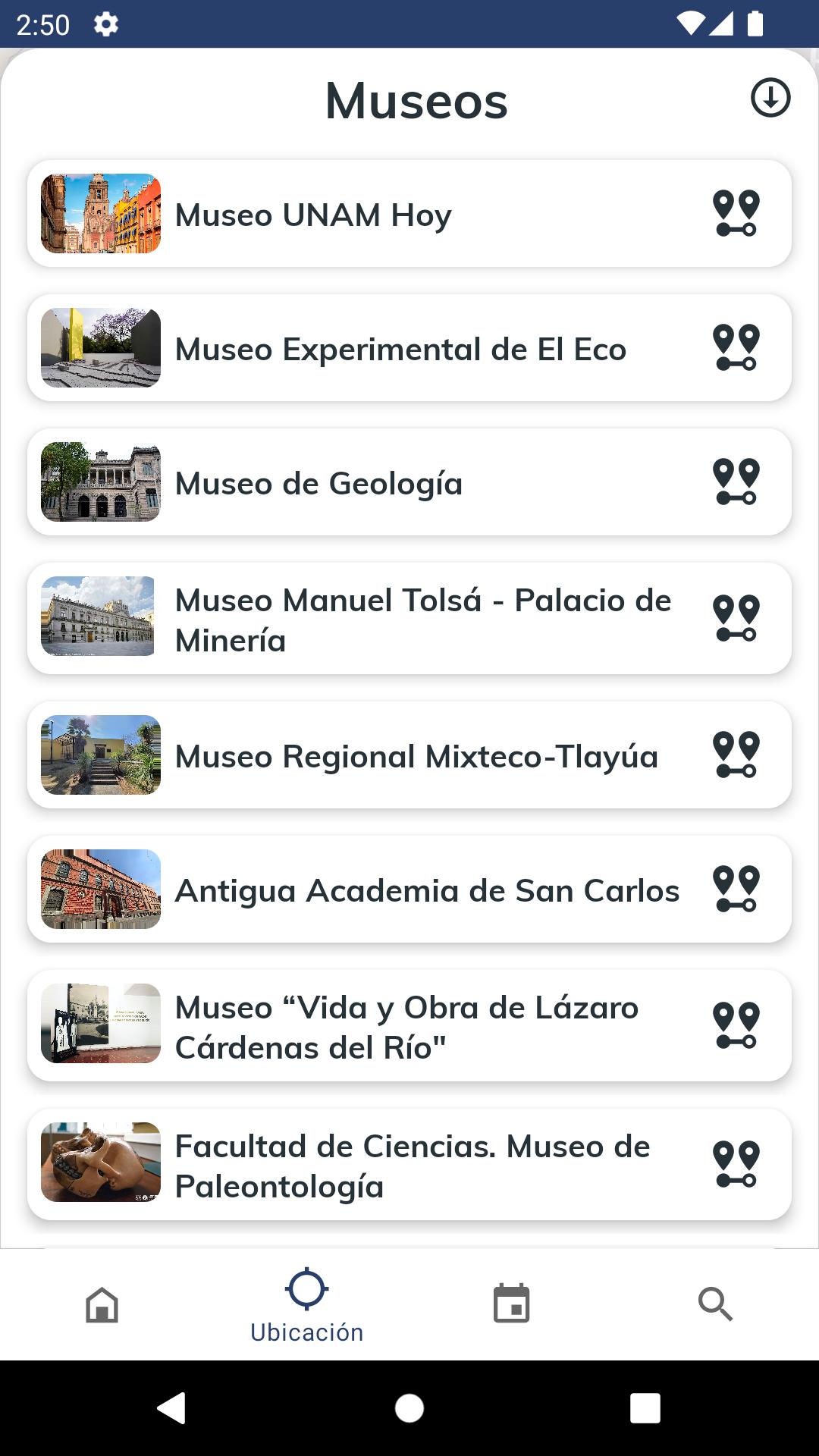Open Museo Experimental de El Eco
Screen dimensions: 819x1456
click(x=409, y=347)
